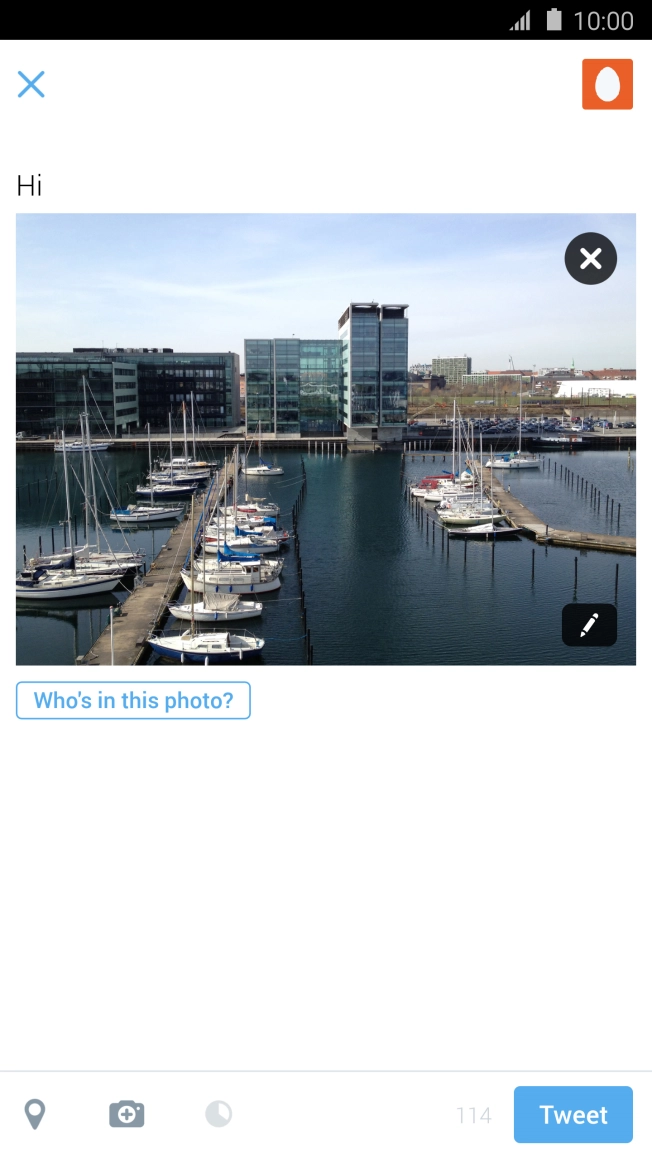Remove the attached marina photo
The height and width of the screenshot is (1159, 652).
coord(590,259)
